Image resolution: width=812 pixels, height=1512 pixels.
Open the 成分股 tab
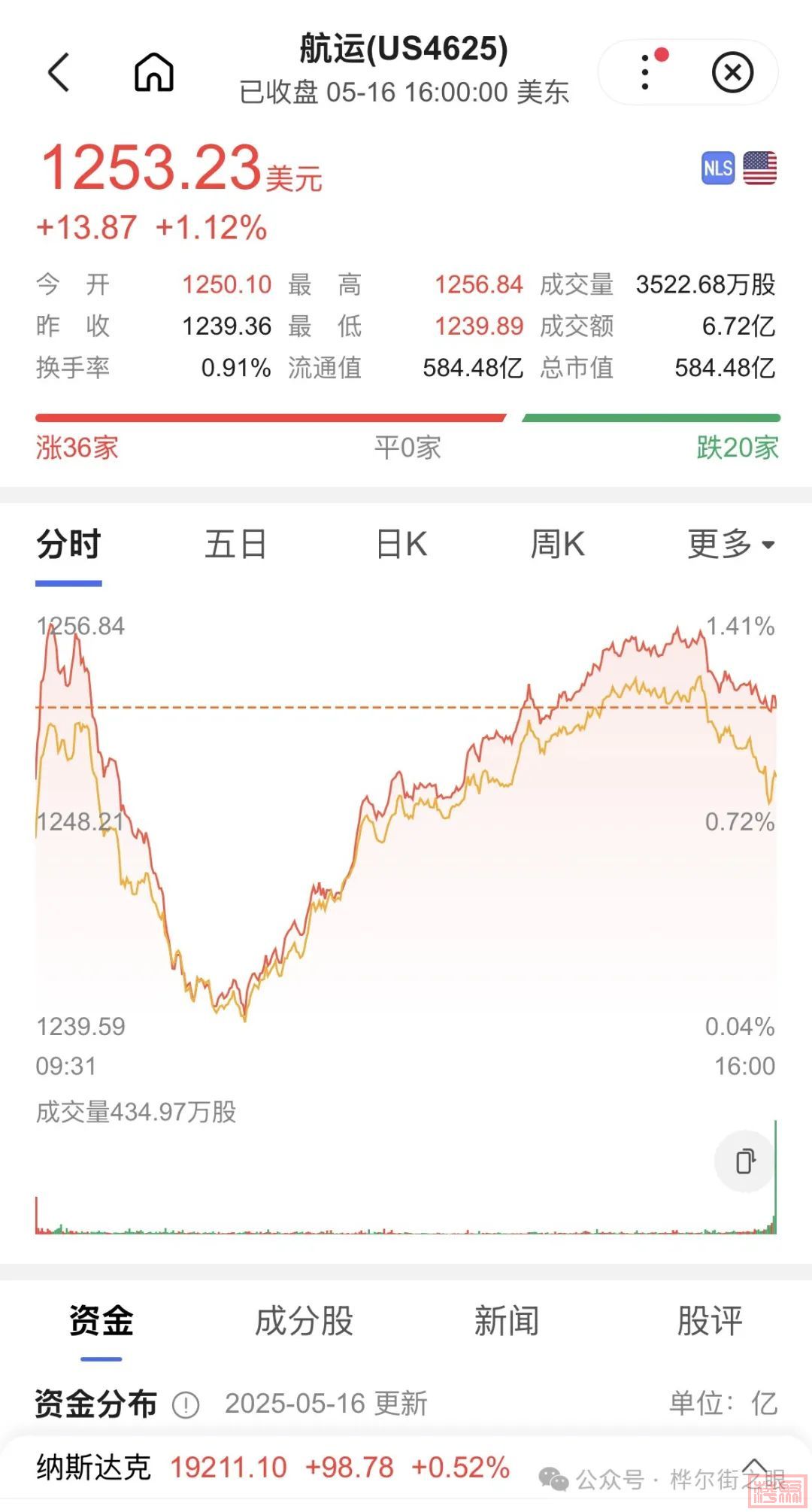pos(304,1321)
